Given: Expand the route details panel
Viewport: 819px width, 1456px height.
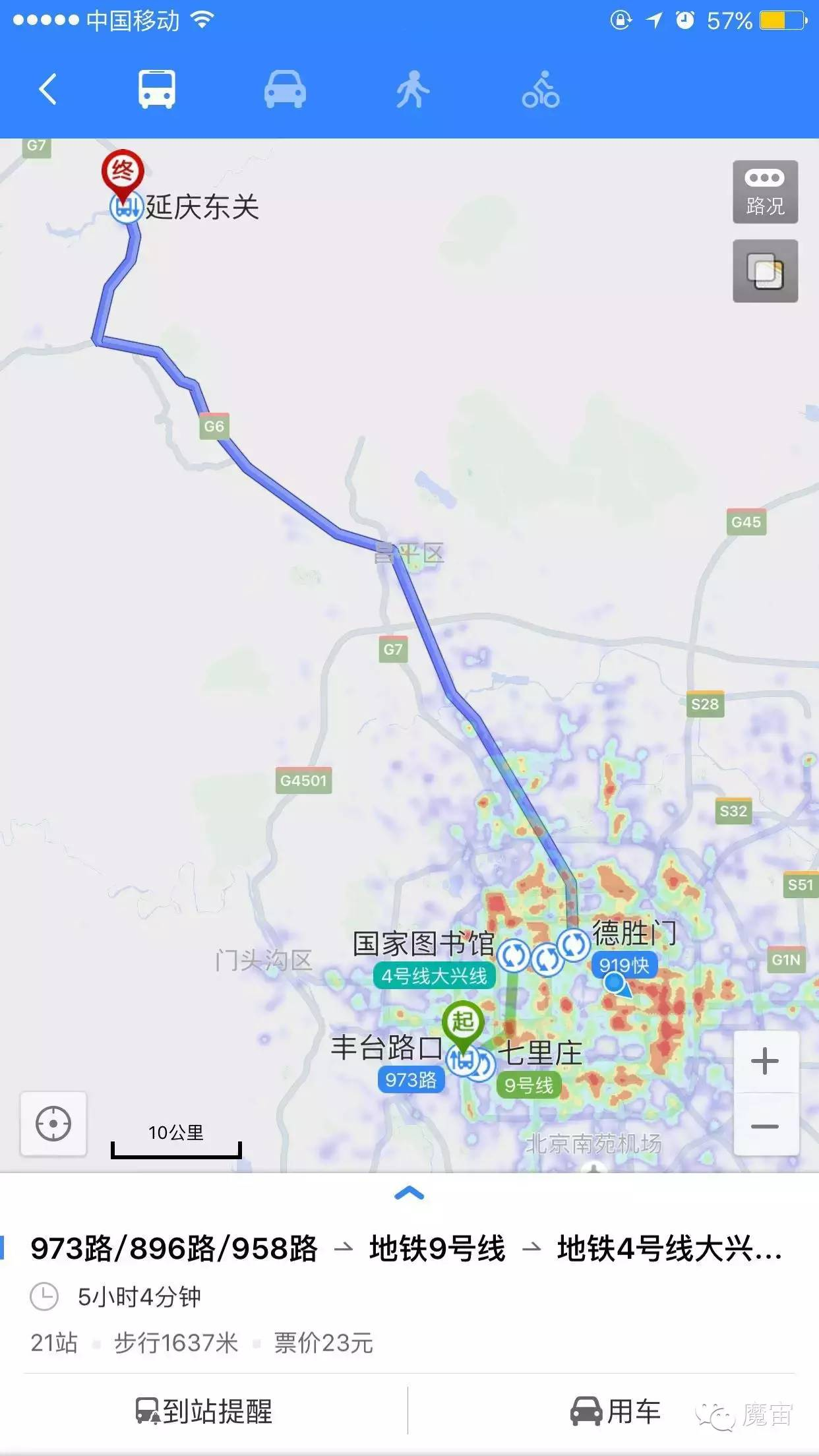Looking at the screenshot, I should click(x=409, y=1193).
